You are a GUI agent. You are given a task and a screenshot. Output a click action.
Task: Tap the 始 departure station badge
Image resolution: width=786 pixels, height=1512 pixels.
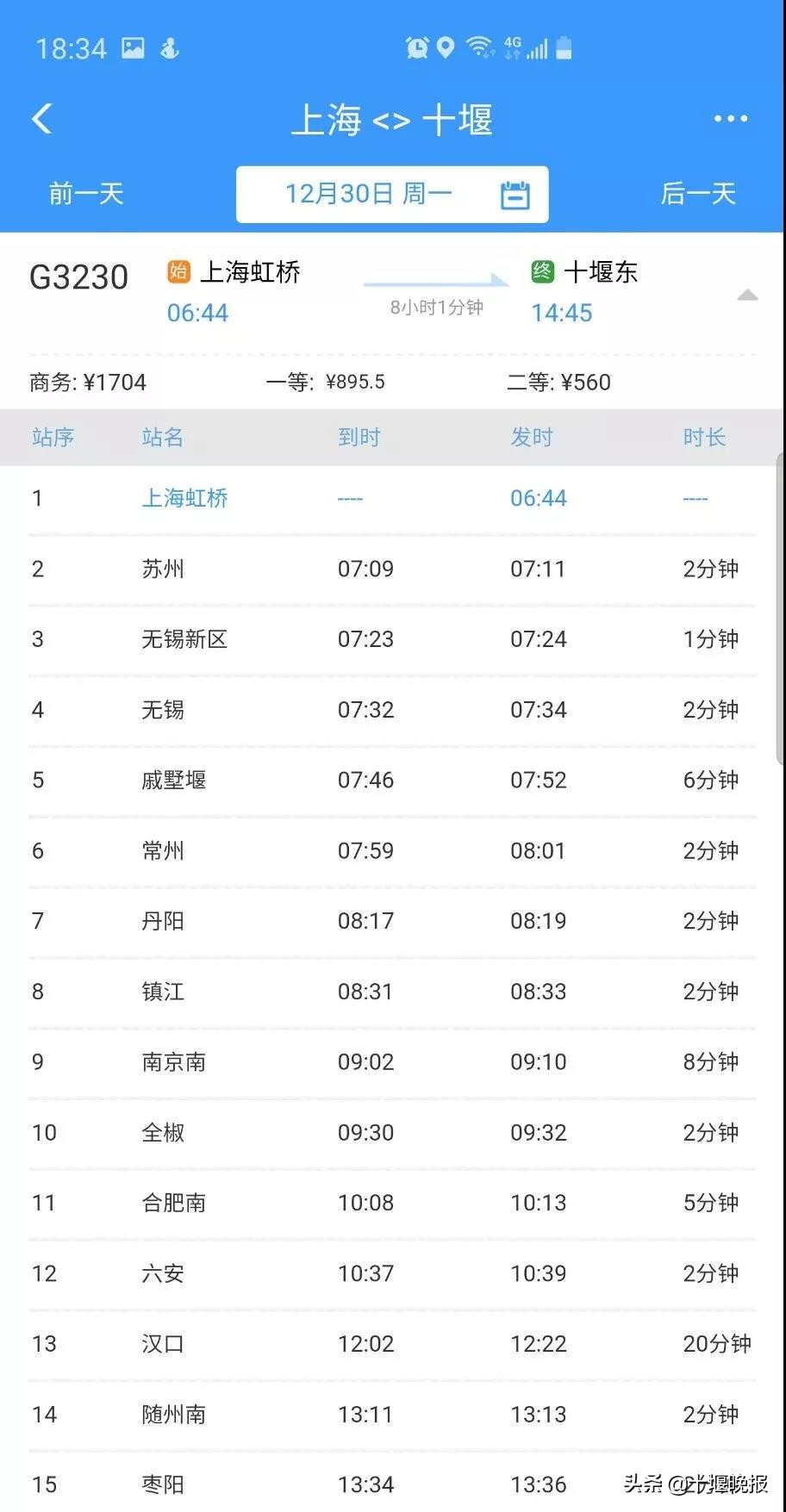[x=178, y=272]
